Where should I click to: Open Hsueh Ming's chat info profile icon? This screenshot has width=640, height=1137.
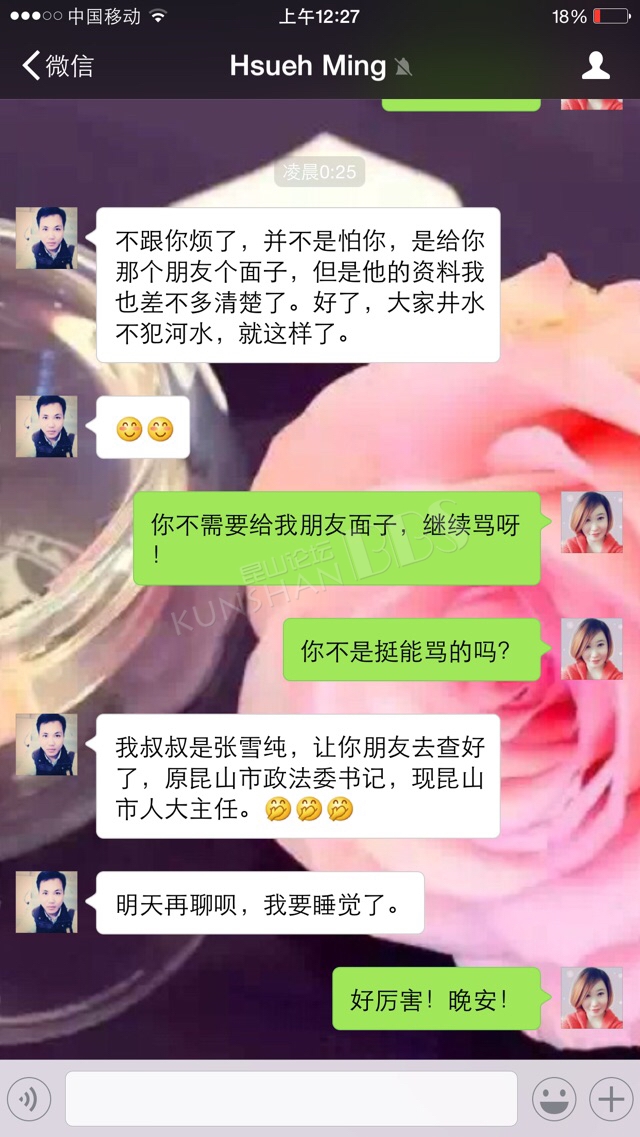[596, 66]
